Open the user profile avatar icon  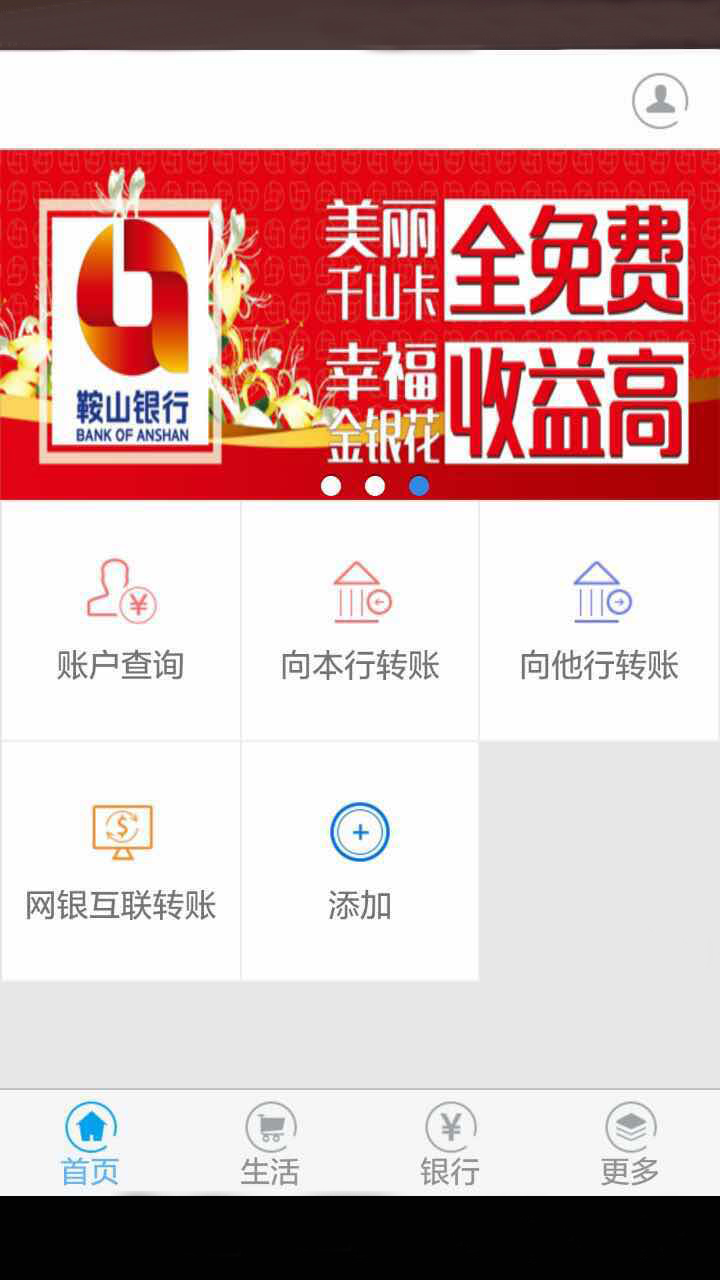click(657, 99)
